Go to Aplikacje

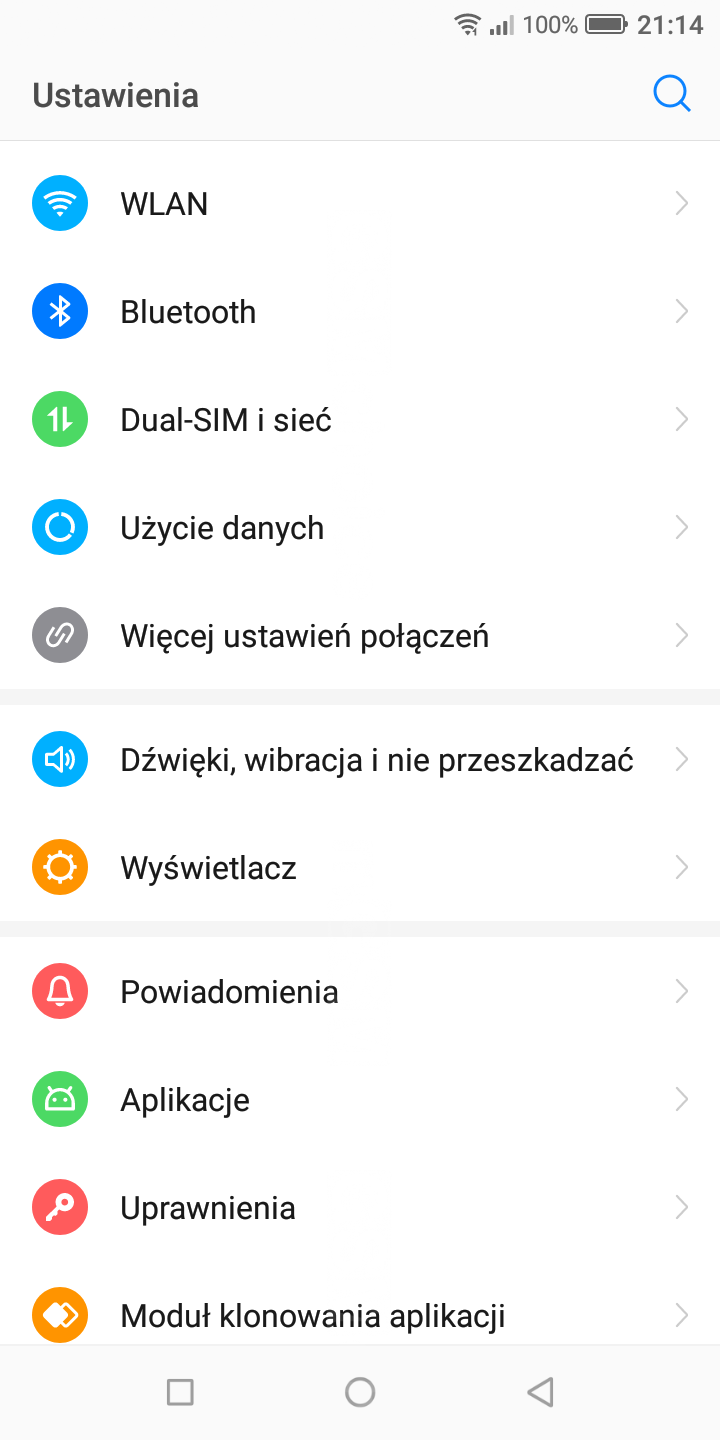click(x=360, y=1100)
